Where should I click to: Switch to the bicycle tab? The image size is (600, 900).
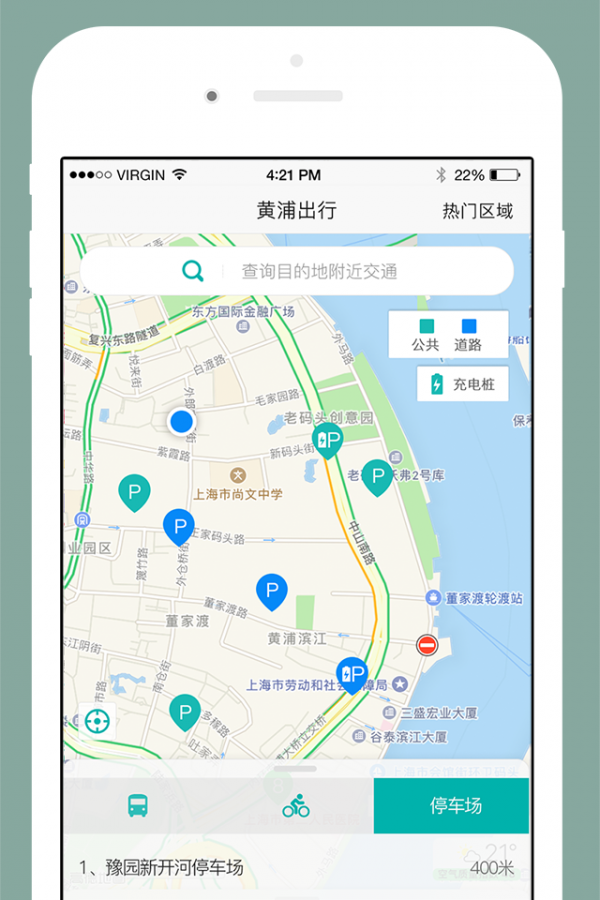click(296, 806)
